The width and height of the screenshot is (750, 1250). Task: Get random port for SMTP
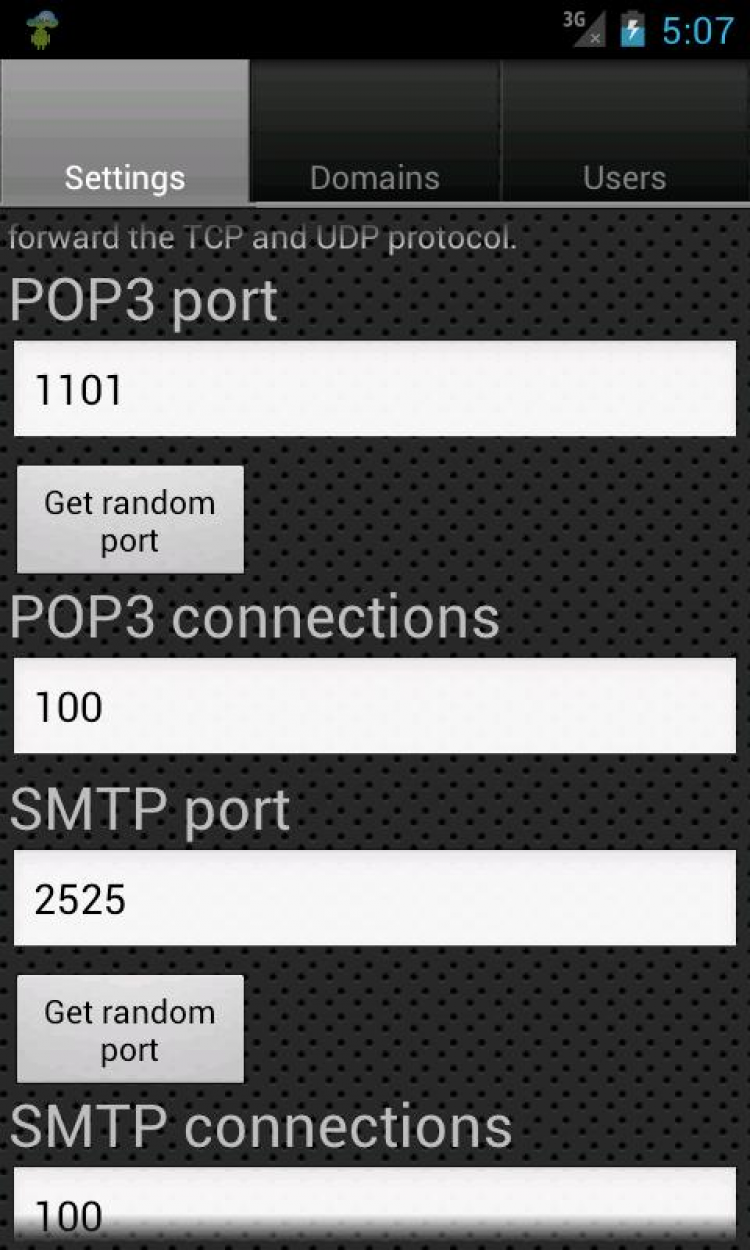[x=130, y=1029]
